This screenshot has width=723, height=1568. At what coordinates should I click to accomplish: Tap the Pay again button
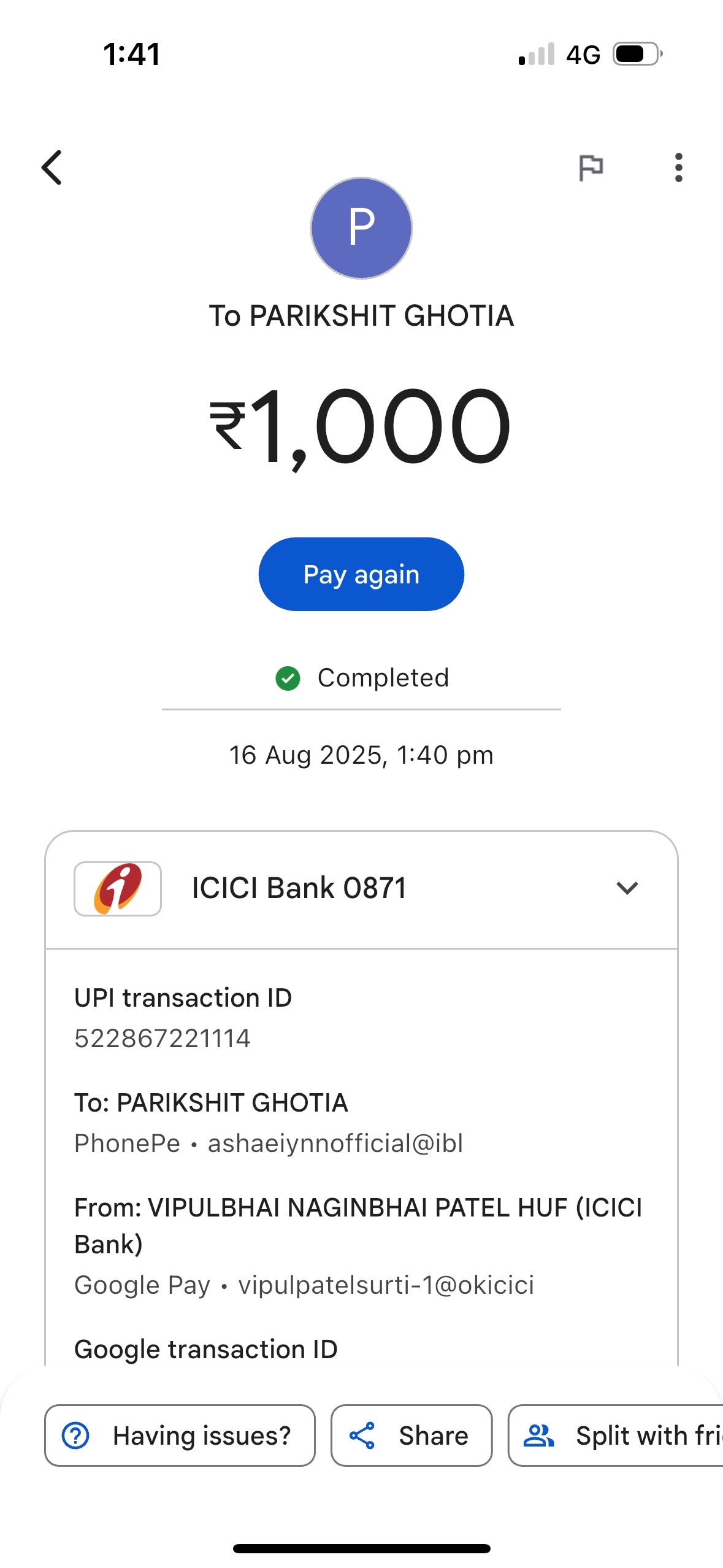tap(361, 574)
